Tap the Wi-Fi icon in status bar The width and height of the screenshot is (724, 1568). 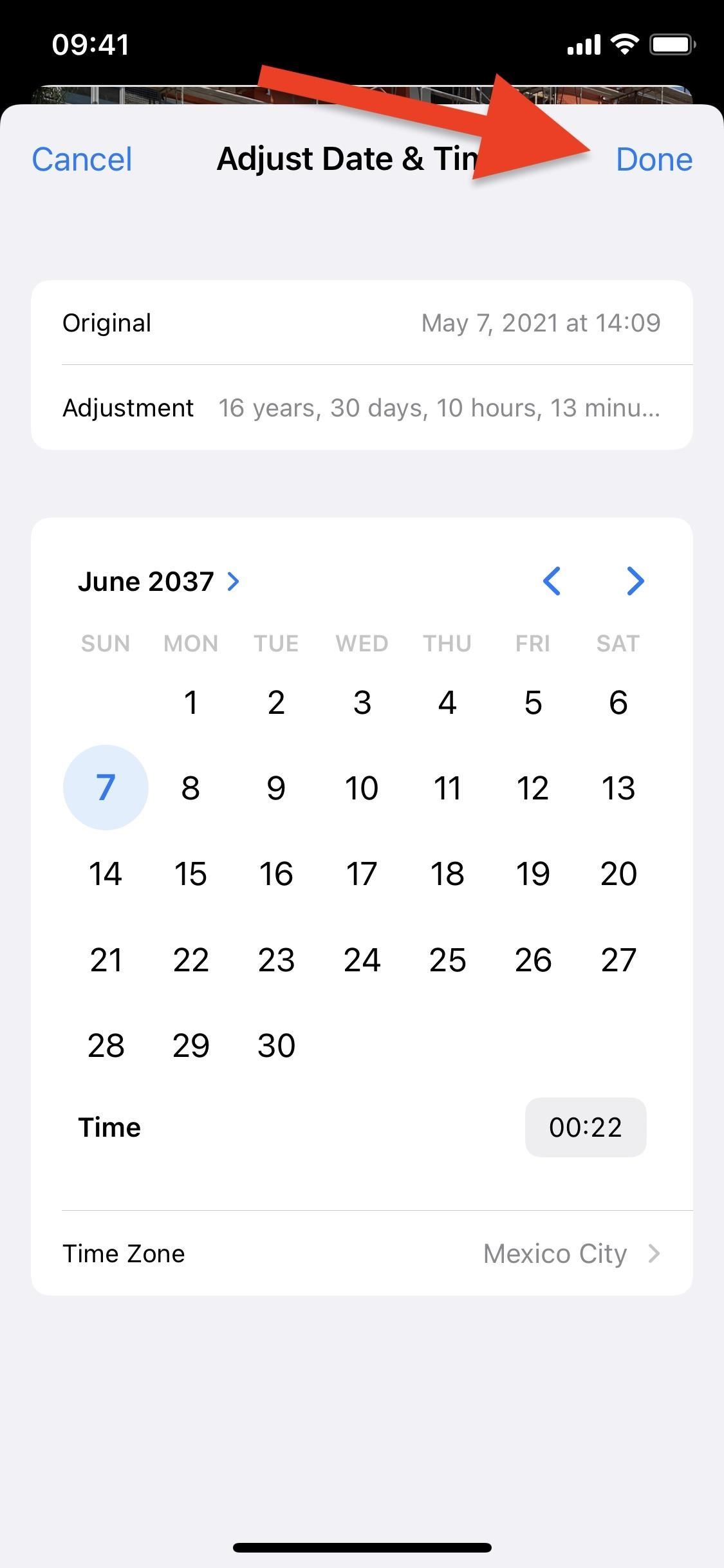coord(623,44)
